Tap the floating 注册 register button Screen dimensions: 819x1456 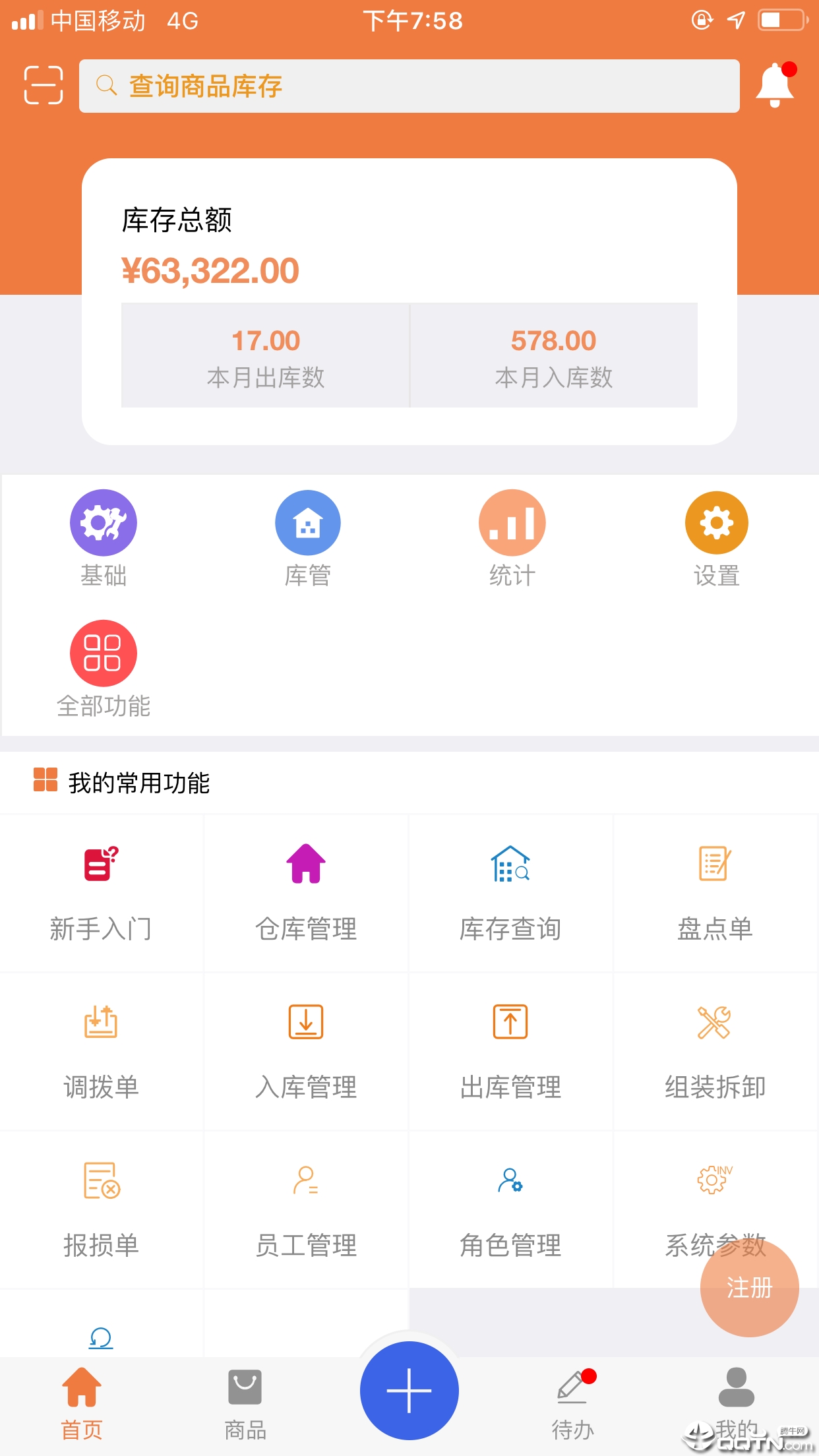749,1288
